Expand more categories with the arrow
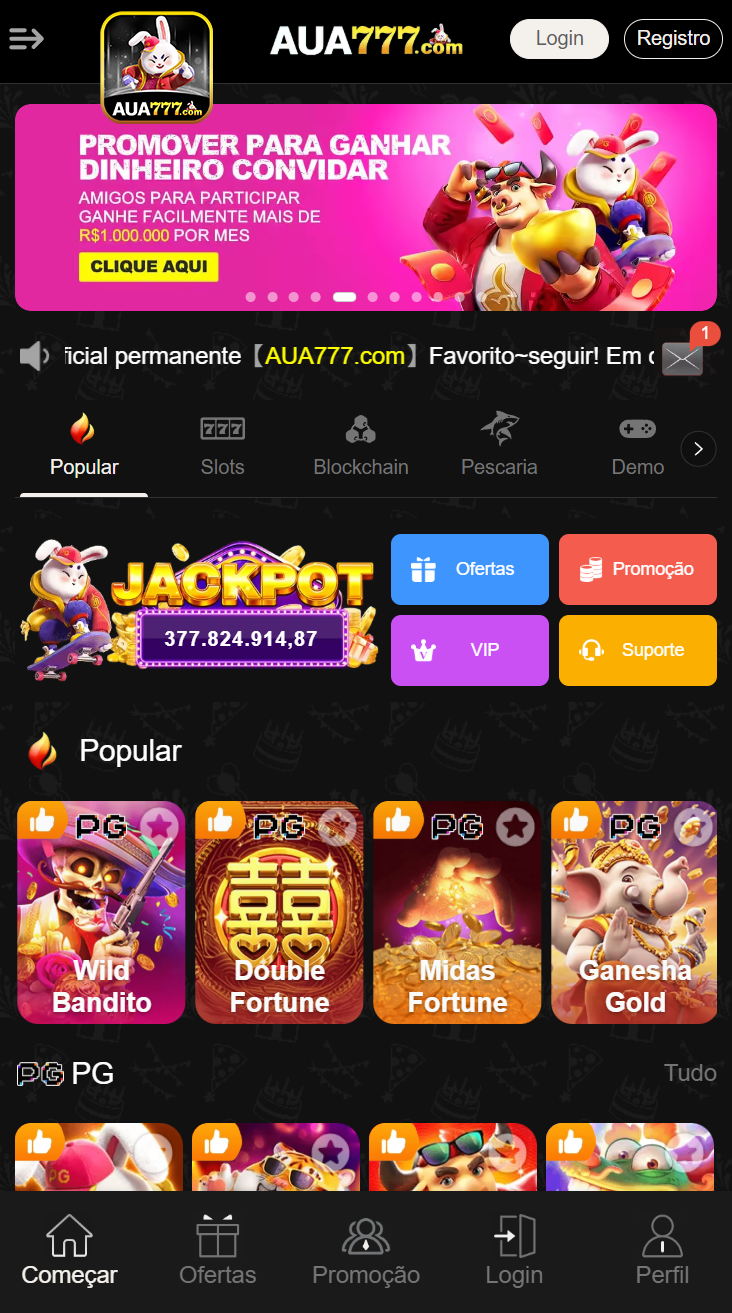The height and width of the screenshot is (1313, 732). [698, 450]
